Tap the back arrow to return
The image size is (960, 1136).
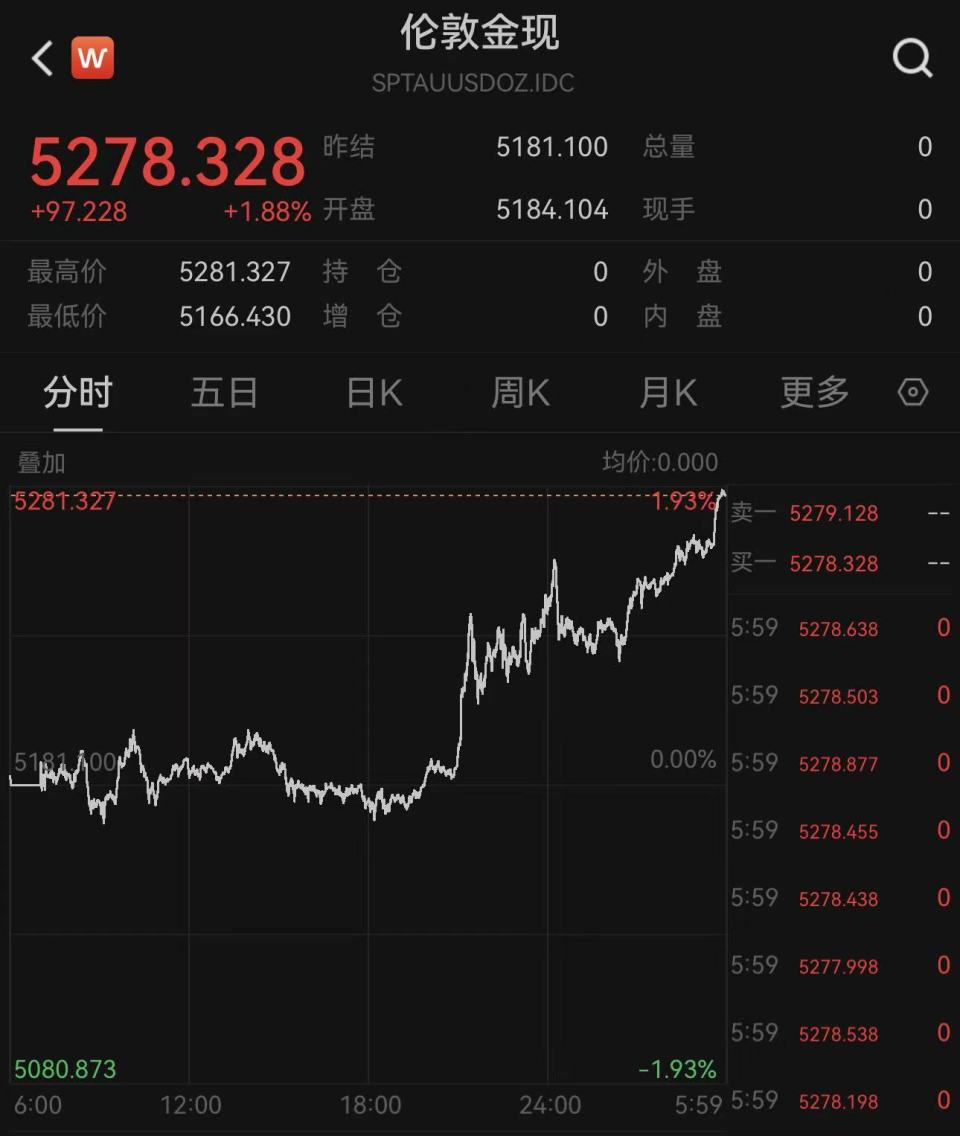[38, 57]
